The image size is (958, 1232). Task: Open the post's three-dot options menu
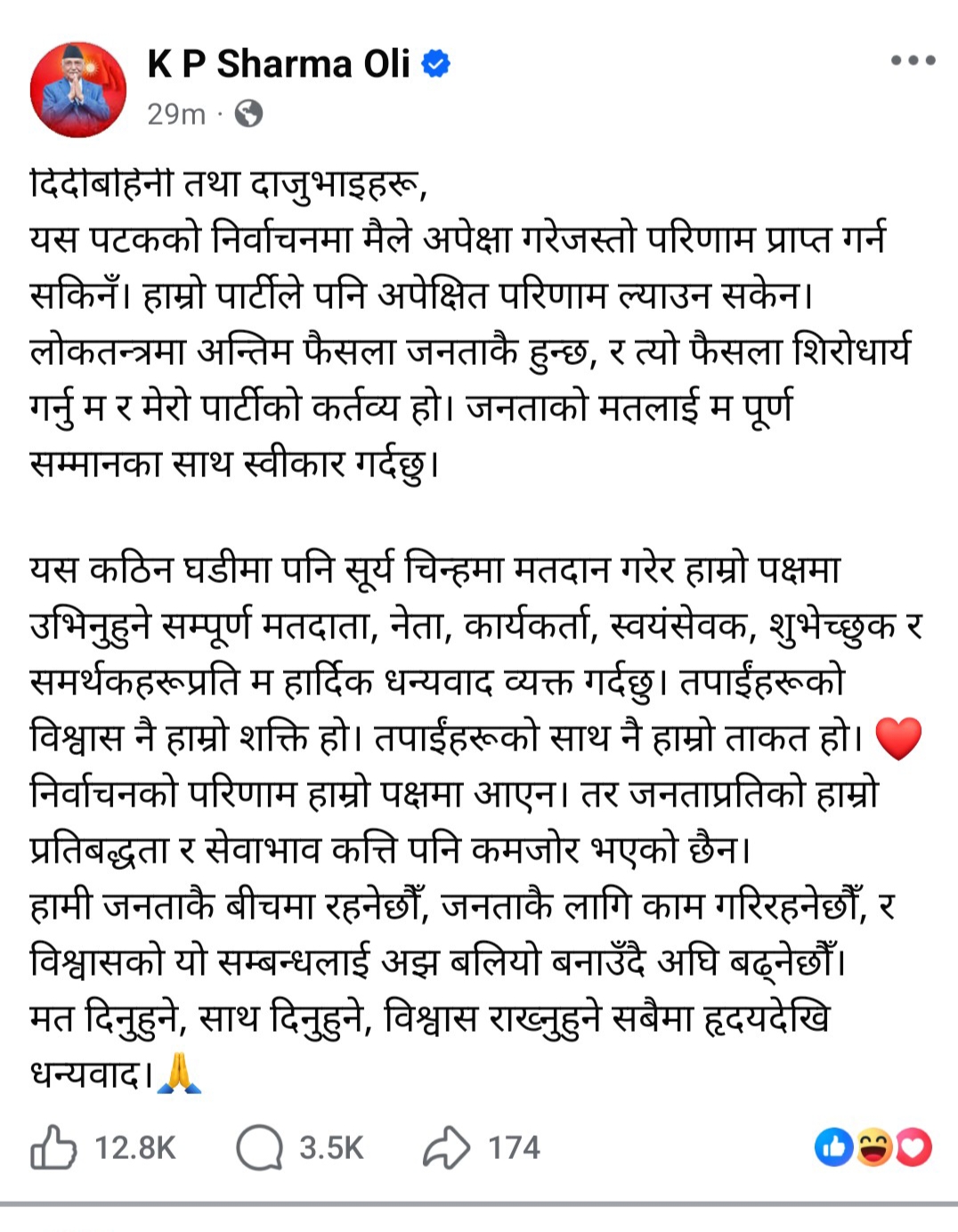(913, 61)
